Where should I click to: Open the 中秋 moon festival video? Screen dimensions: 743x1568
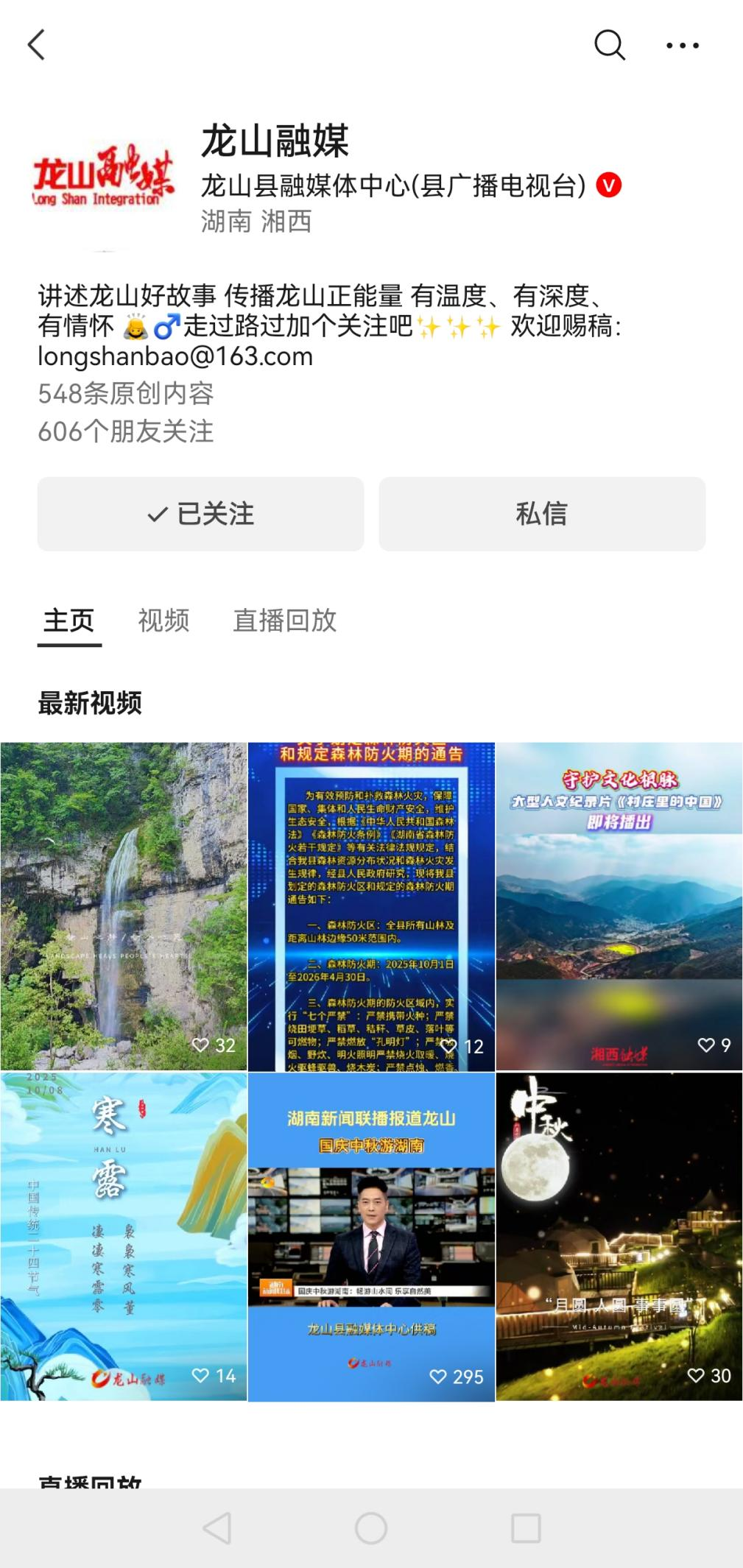click(x=619, y=1236)
